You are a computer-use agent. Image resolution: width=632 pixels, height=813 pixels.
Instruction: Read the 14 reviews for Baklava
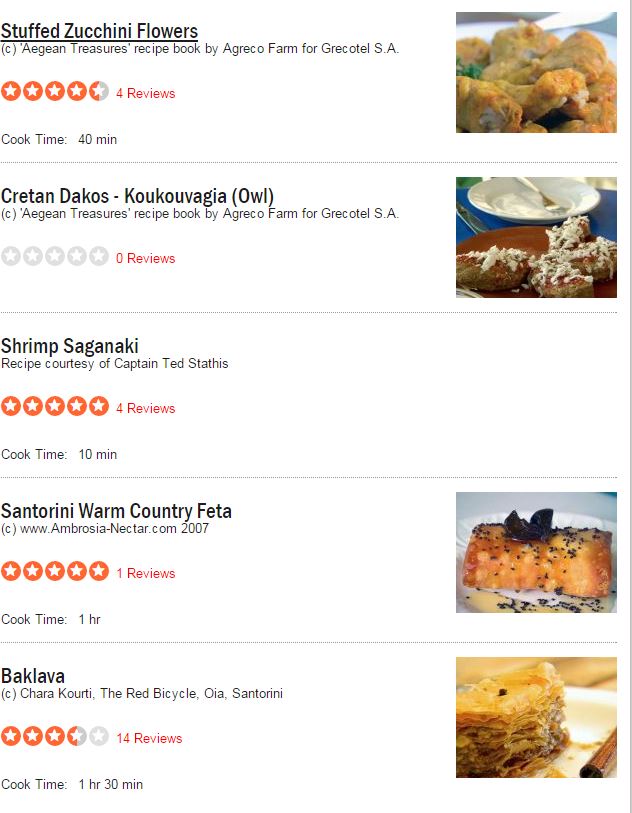[x=149, y=738]
